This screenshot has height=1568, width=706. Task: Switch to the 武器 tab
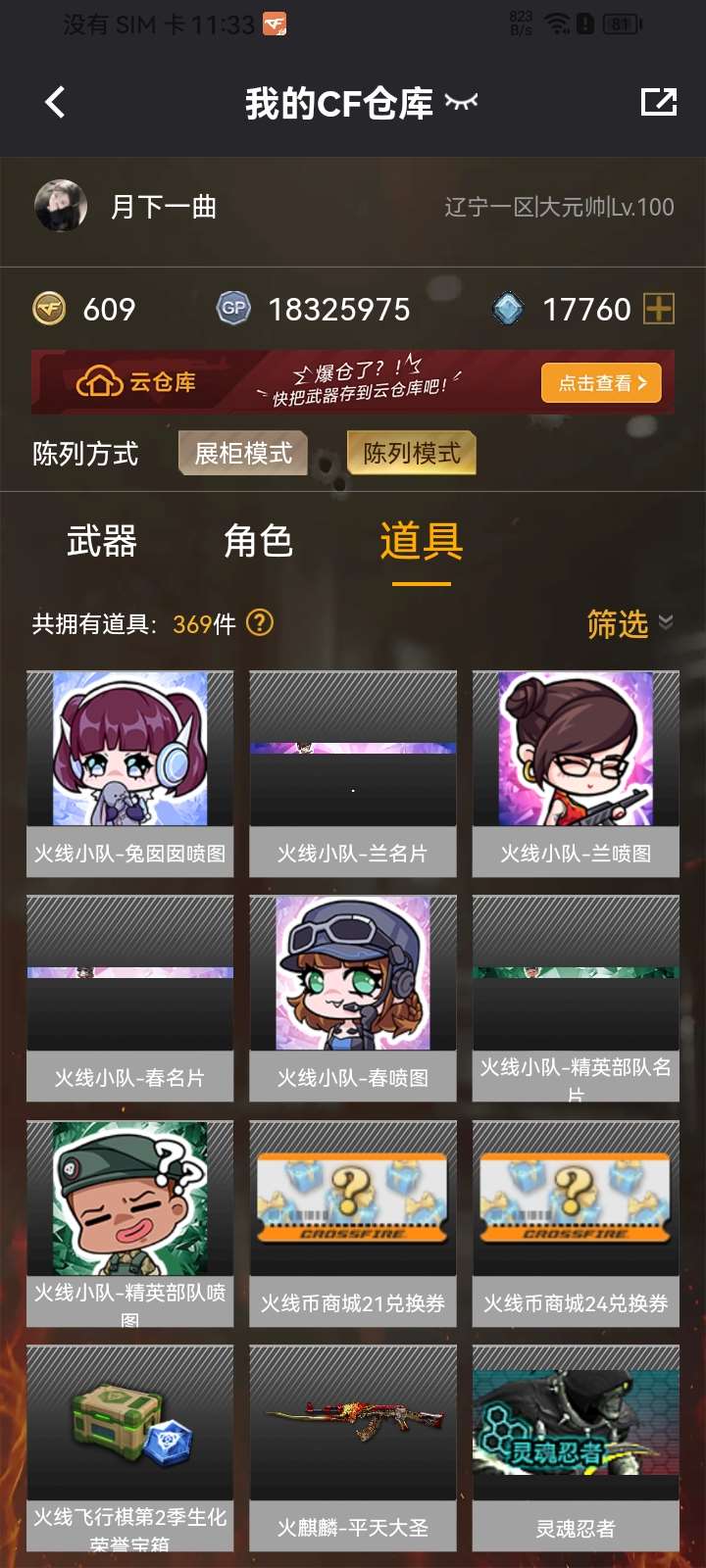[x=102, y=541]
